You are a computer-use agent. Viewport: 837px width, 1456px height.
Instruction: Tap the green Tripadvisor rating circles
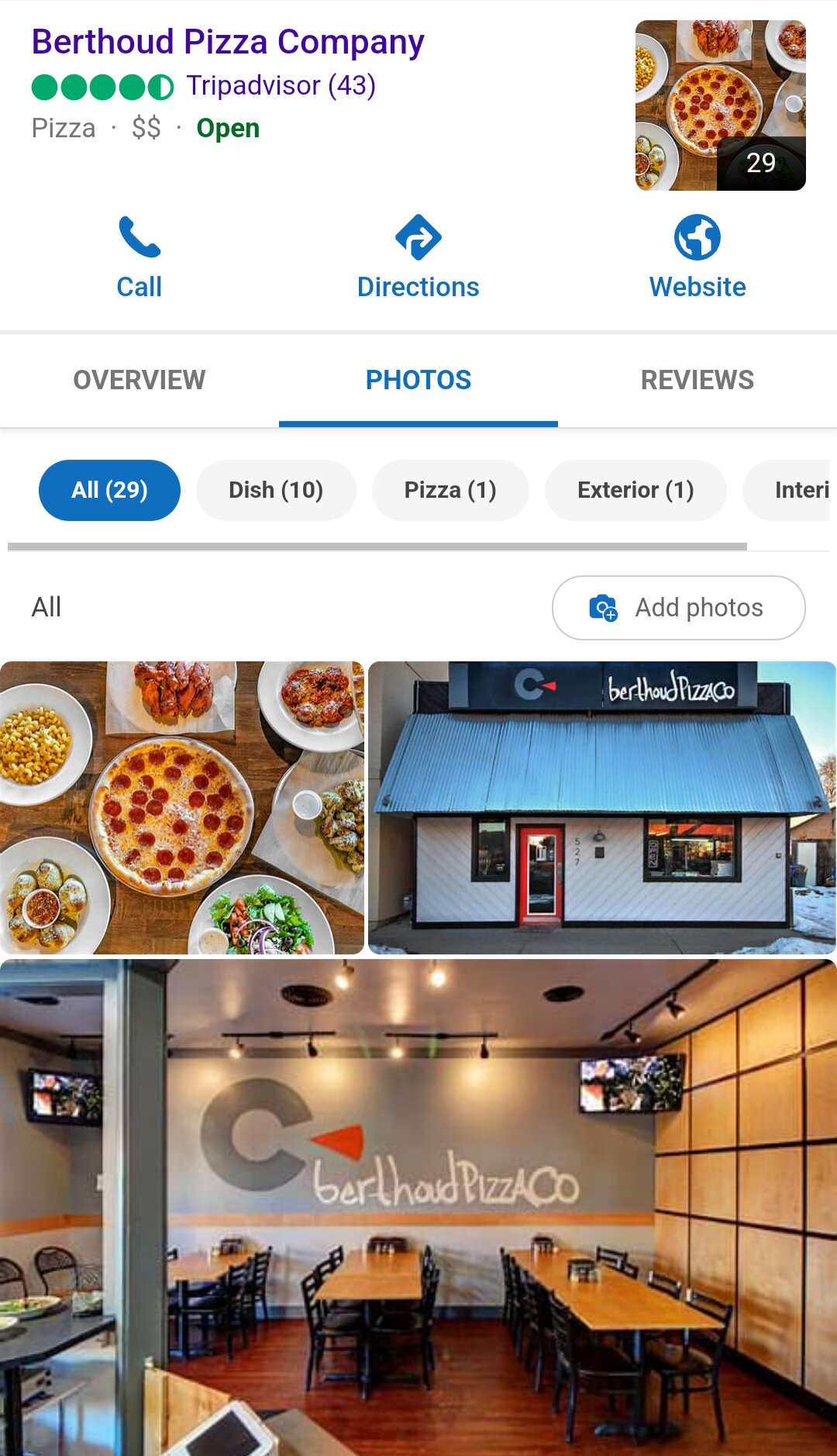101,85
